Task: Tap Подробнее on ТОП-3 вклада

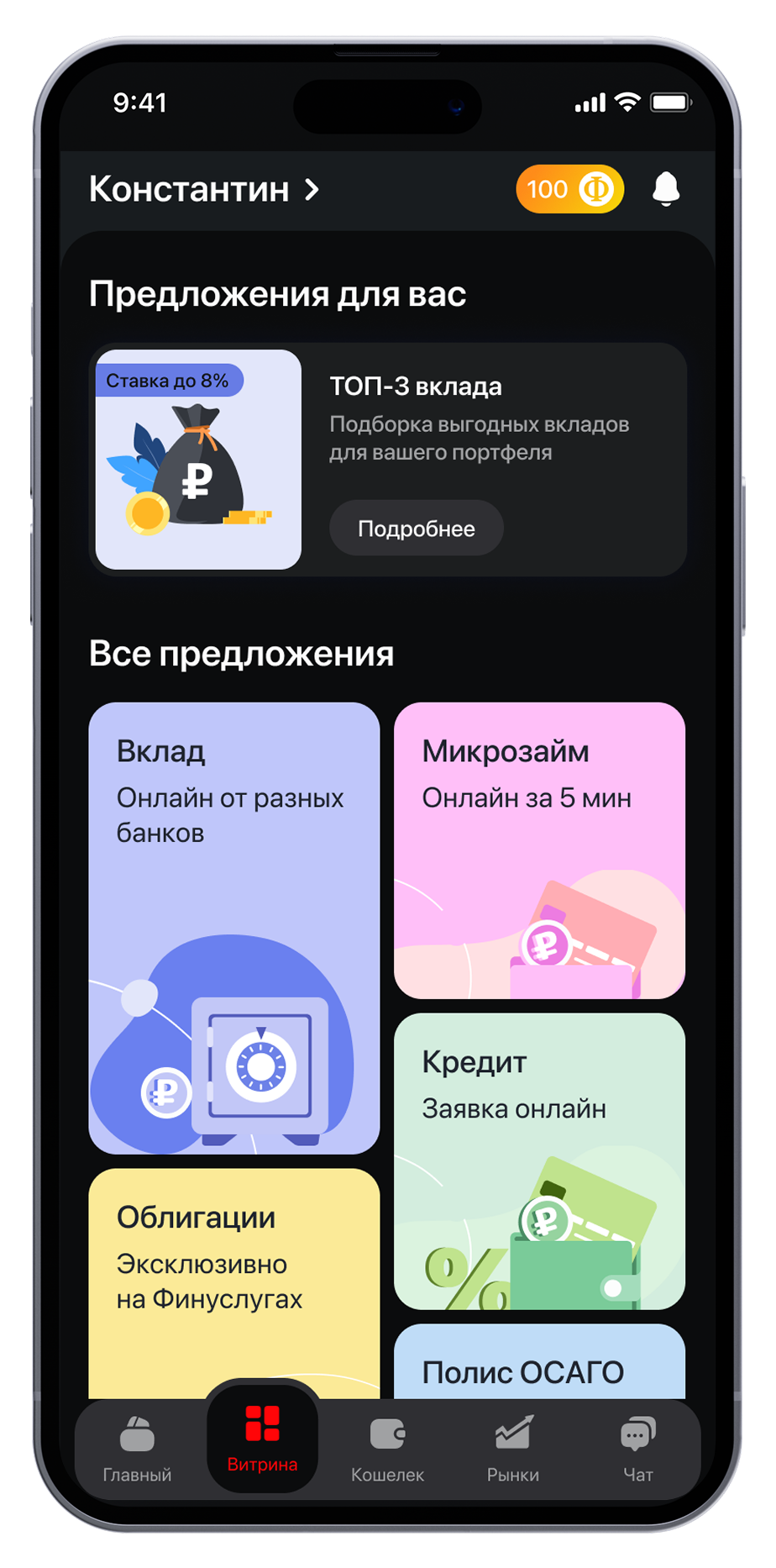Action: click(x=416, y=528)
